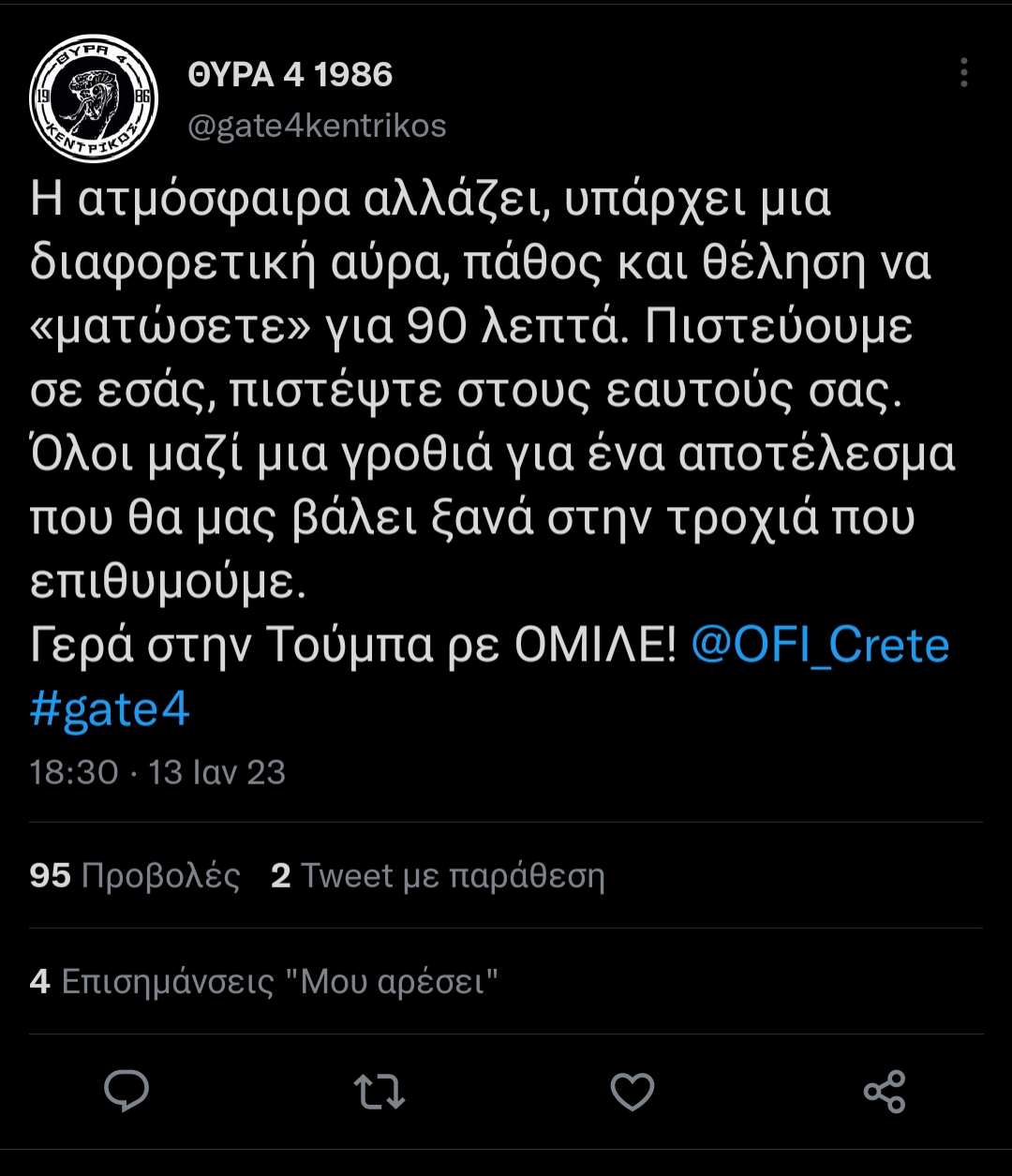The image size is (1012, 1176).
Task: Open the @OFI_Crete mention
Action: point(820,645)
